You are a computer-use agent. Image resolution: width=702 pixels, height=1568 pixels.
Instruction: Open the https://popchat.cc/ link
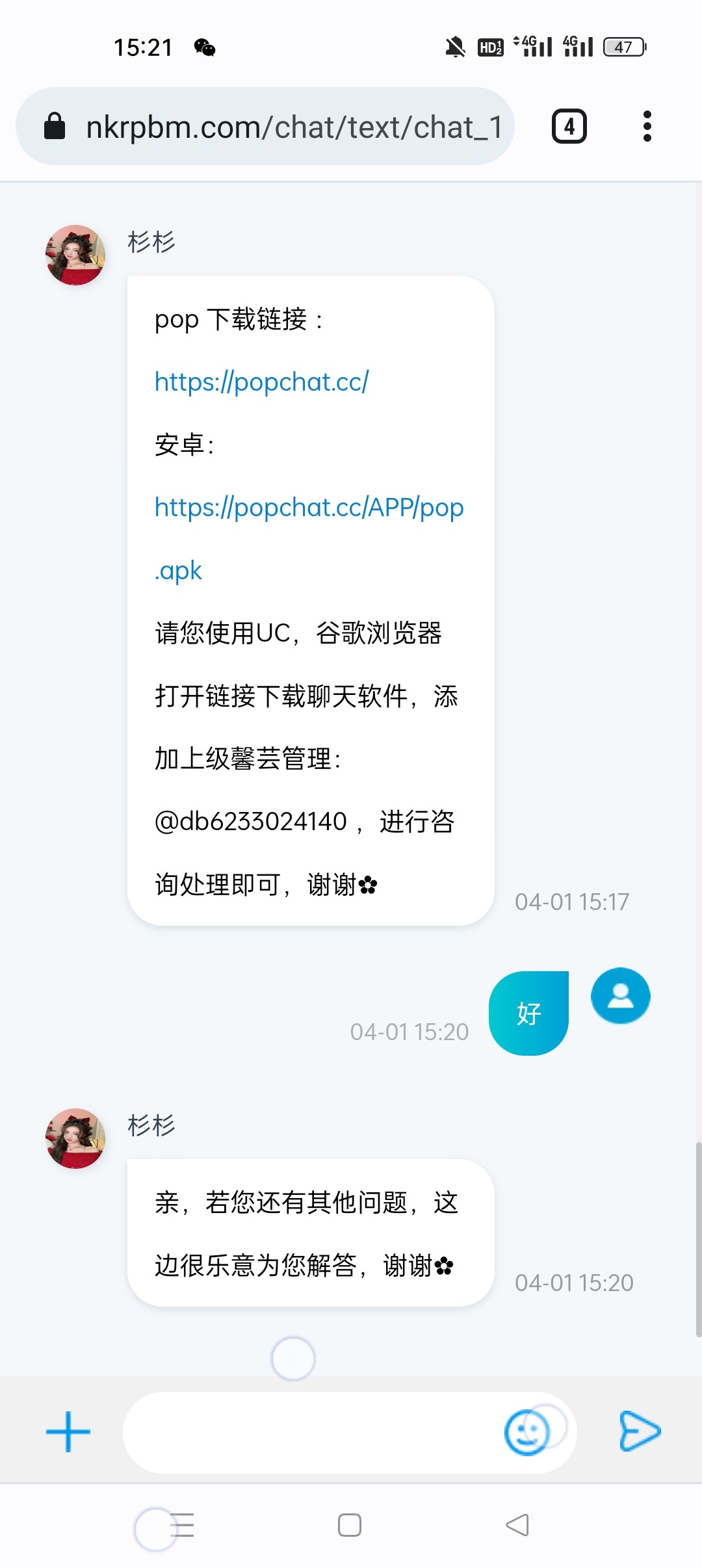coord(261,382)
